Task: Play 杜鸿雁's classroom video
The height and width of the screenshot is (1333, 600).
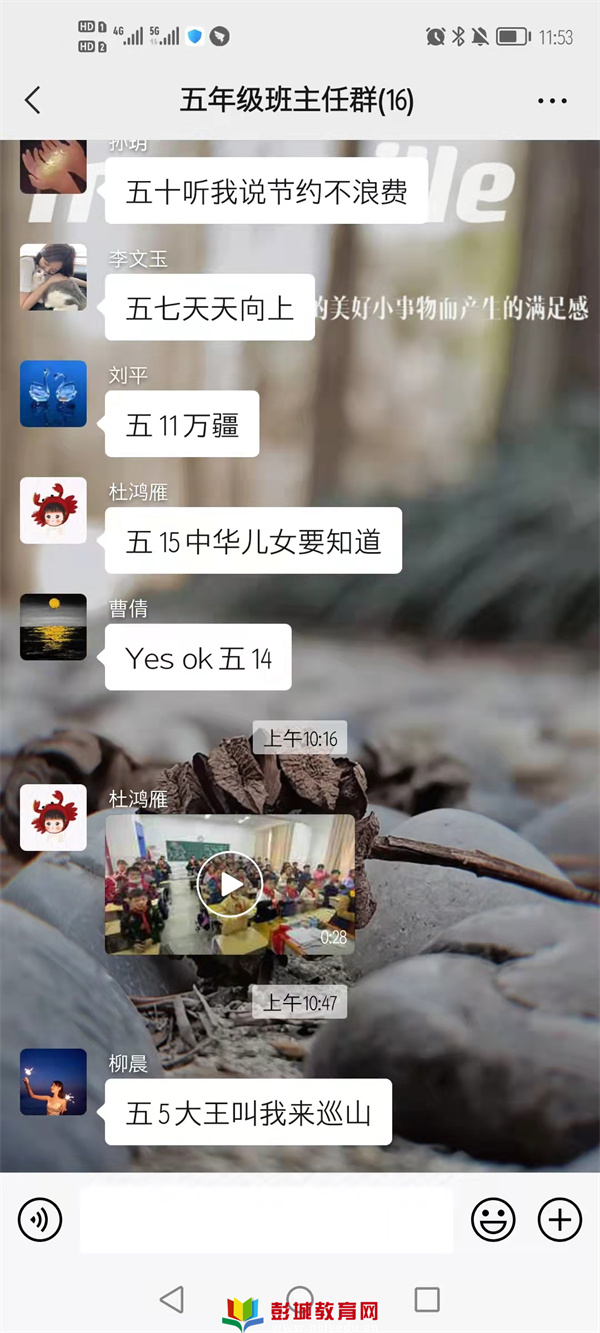Action: [x=230, y=884]
